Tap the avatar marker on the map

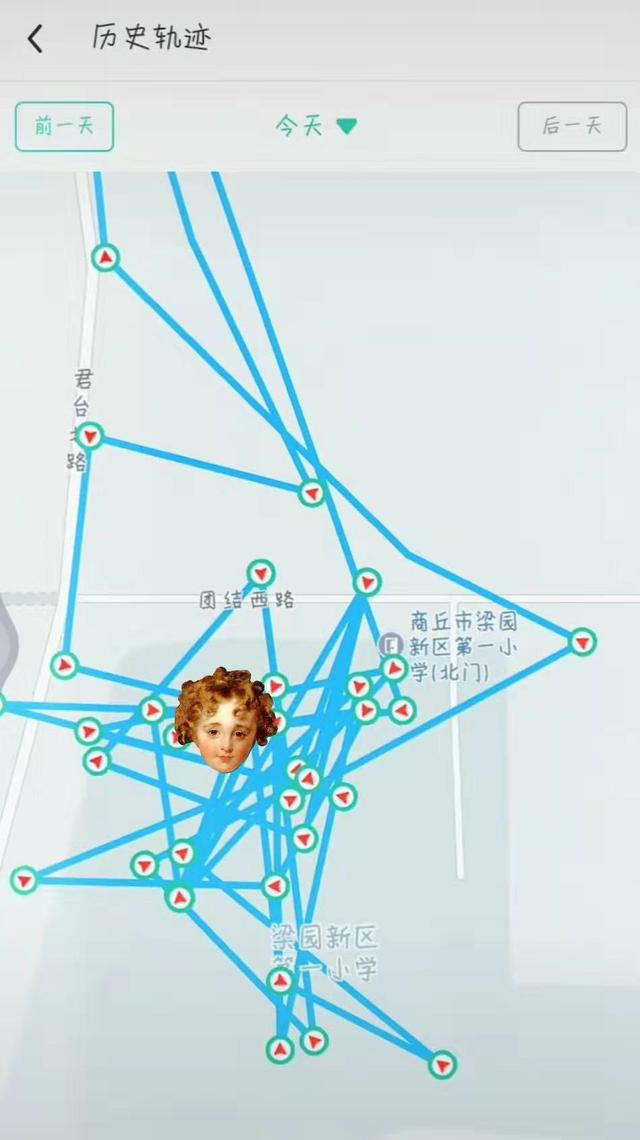223,720
